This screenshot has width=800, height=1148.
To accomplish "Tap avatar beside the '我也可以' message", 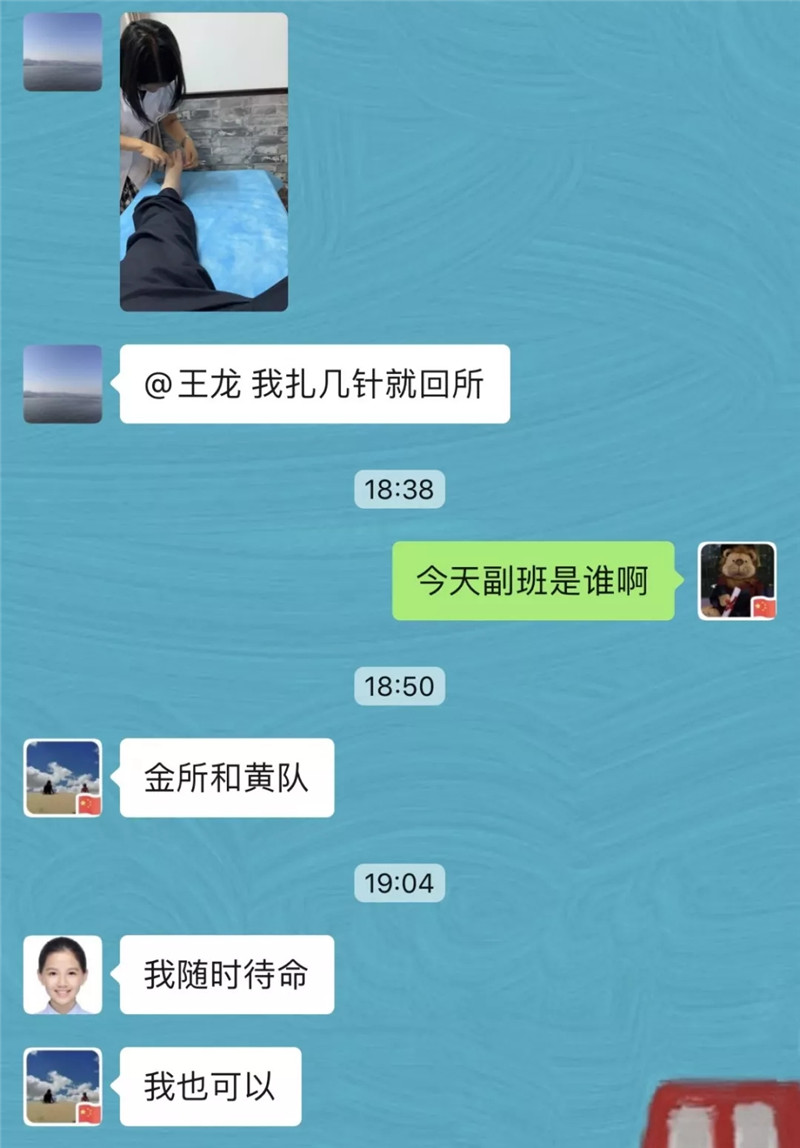I will 63,1086.
